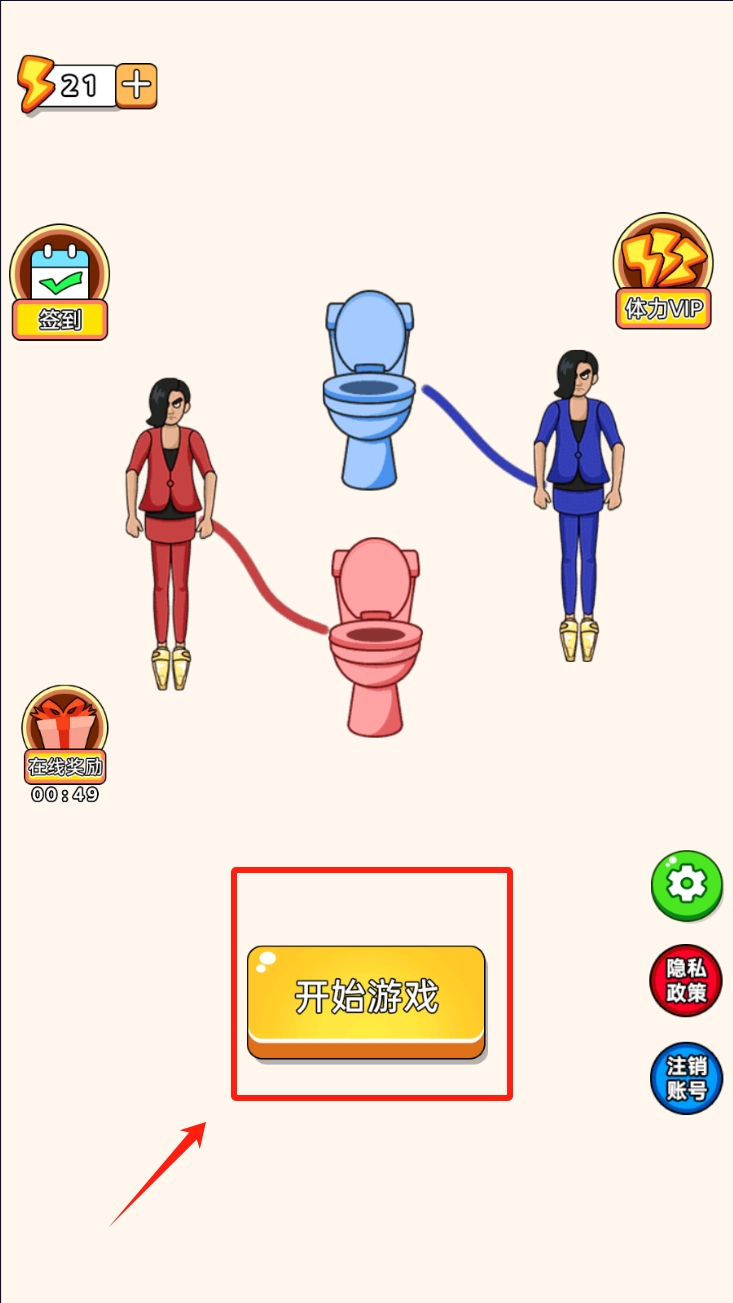The height and width of the screenshot is (1303, 733).
Task: View the 隐私政策 privacy policy
Action: click(x=686, y=980)
